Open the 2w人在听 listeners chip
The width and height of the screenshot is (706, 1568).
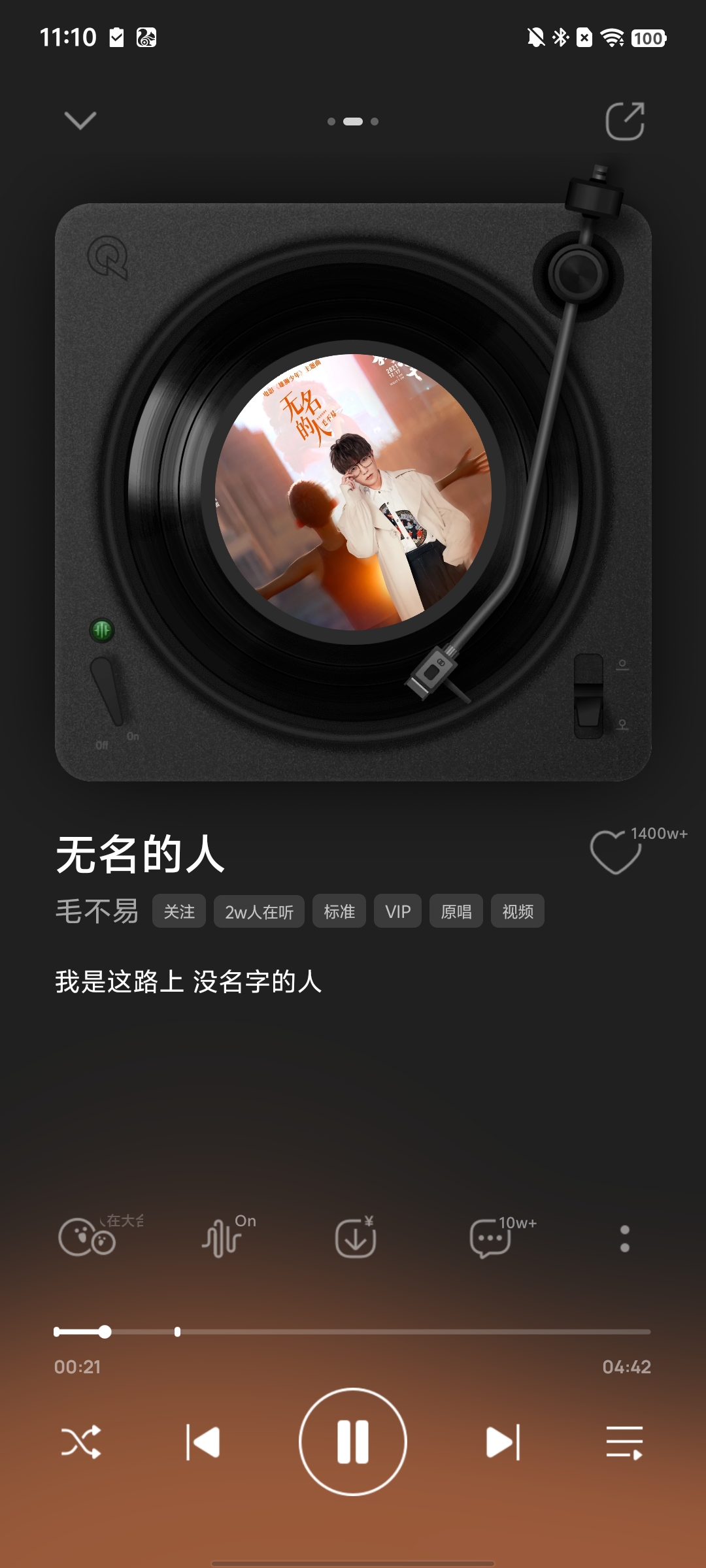[x=259, y=911]
